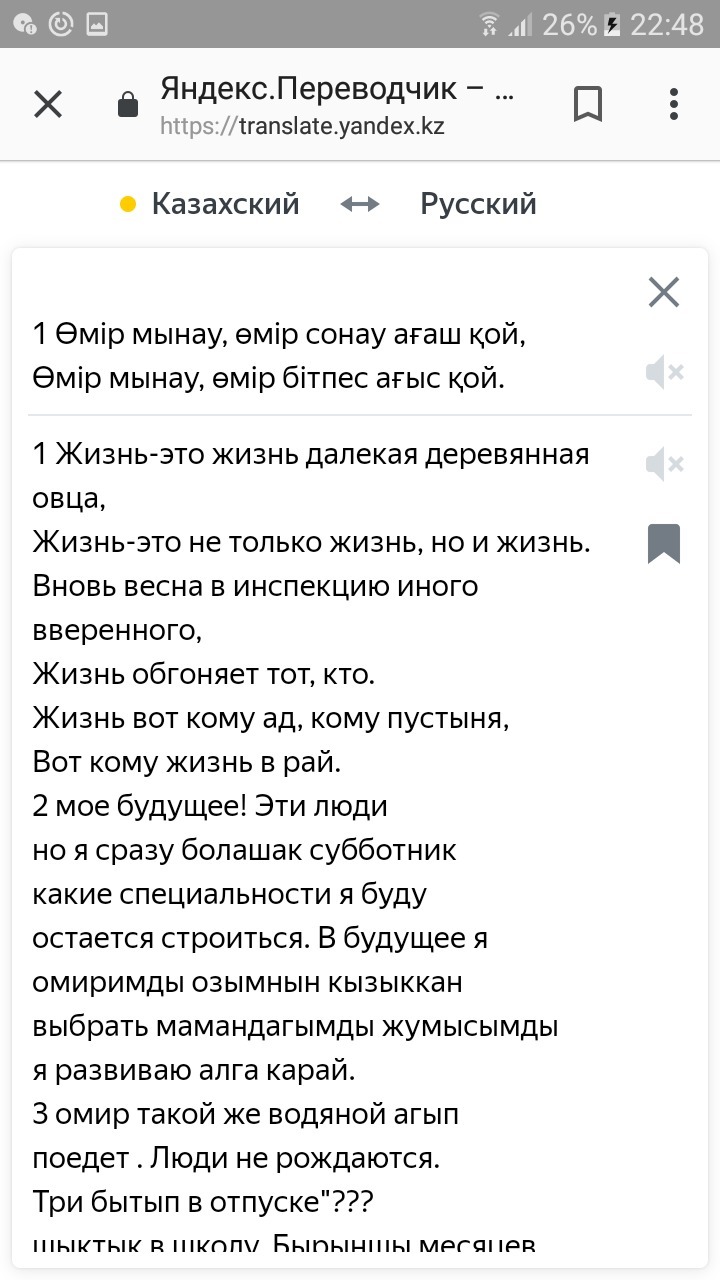Select Казахский source language
This screenshot has height=1280, width=720.
point(225,204)
